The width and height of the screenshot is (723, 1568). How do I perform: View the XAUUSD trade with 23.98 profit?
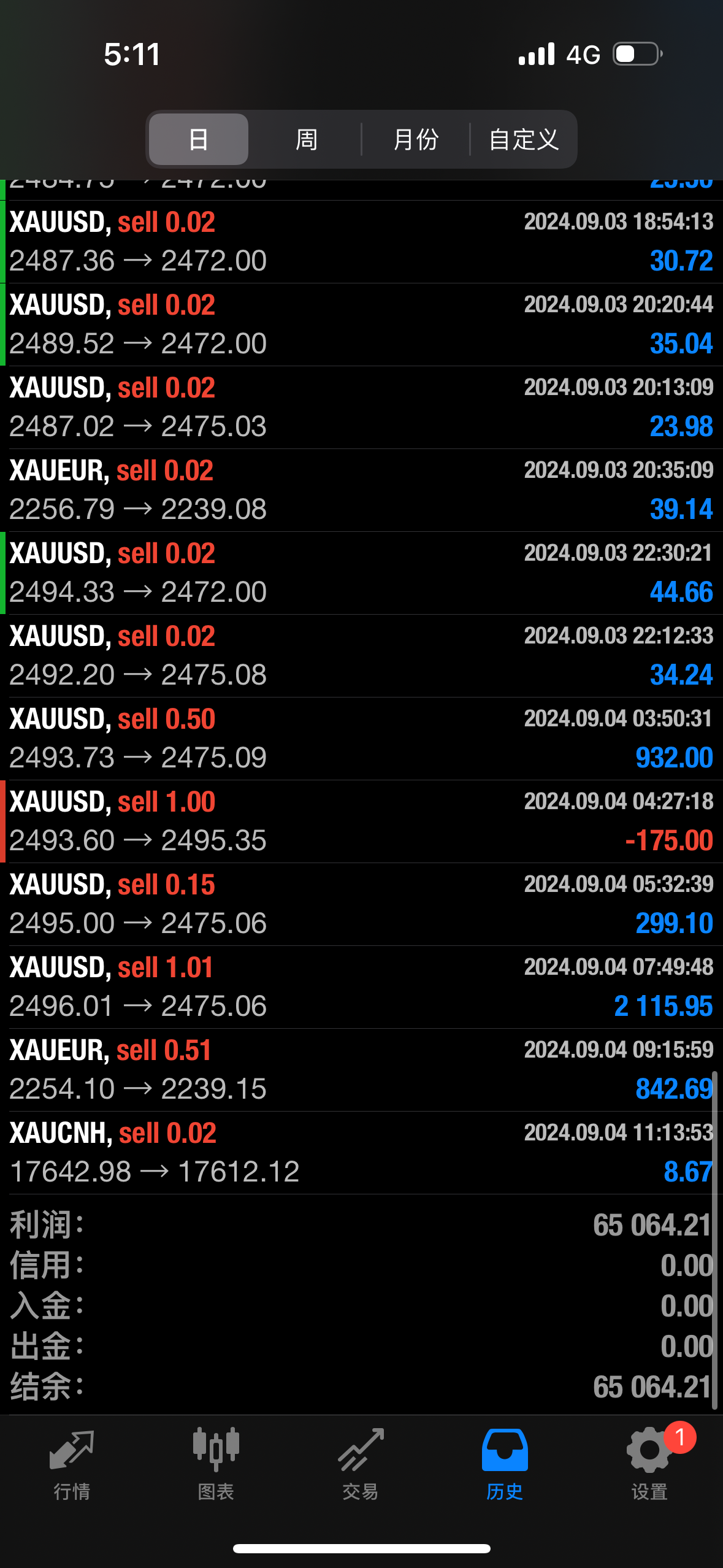(361, 407)
